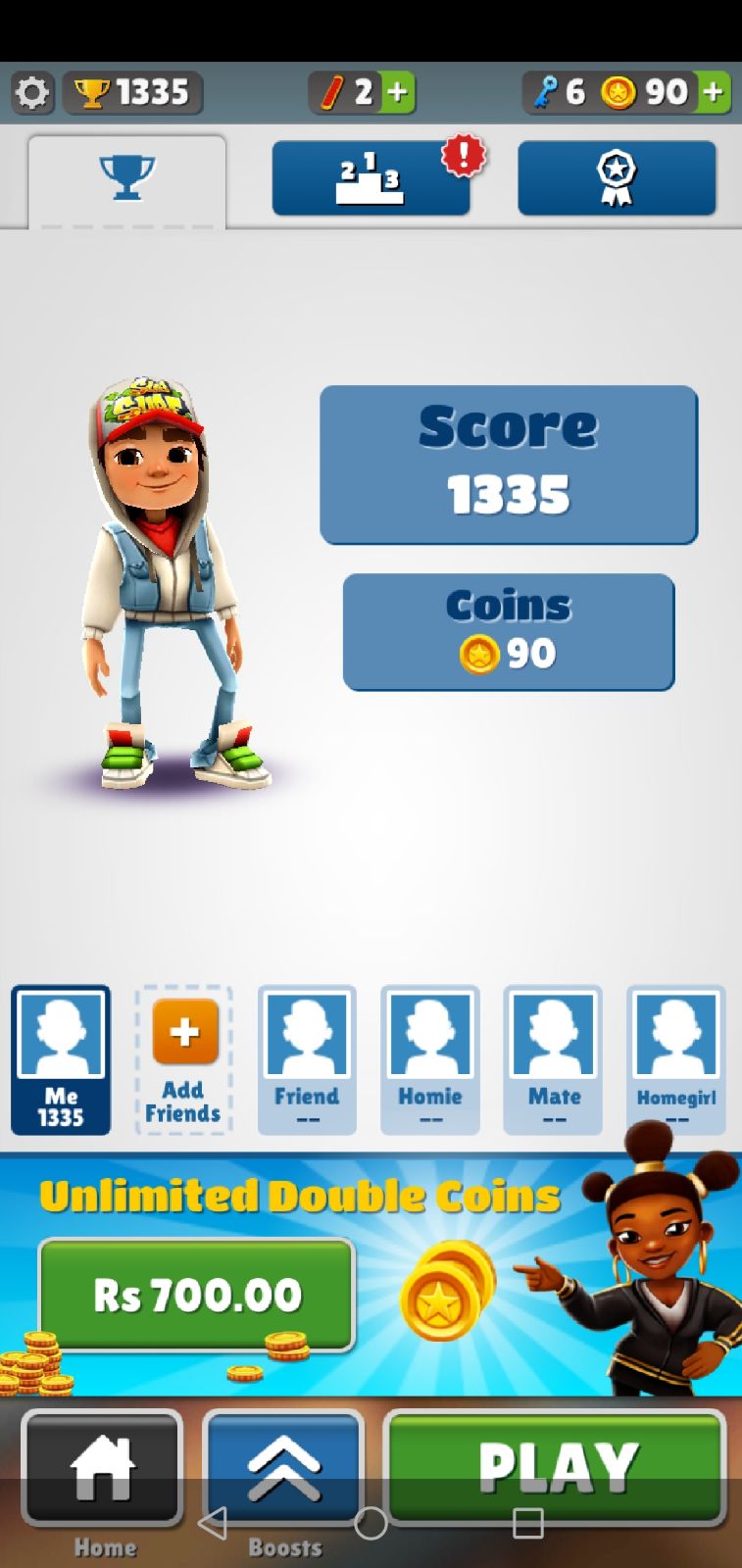Select the Friend placeholder card
Image resolution: width=742 pixels, height=1568 pixels.
click(x=307, y=1059)
